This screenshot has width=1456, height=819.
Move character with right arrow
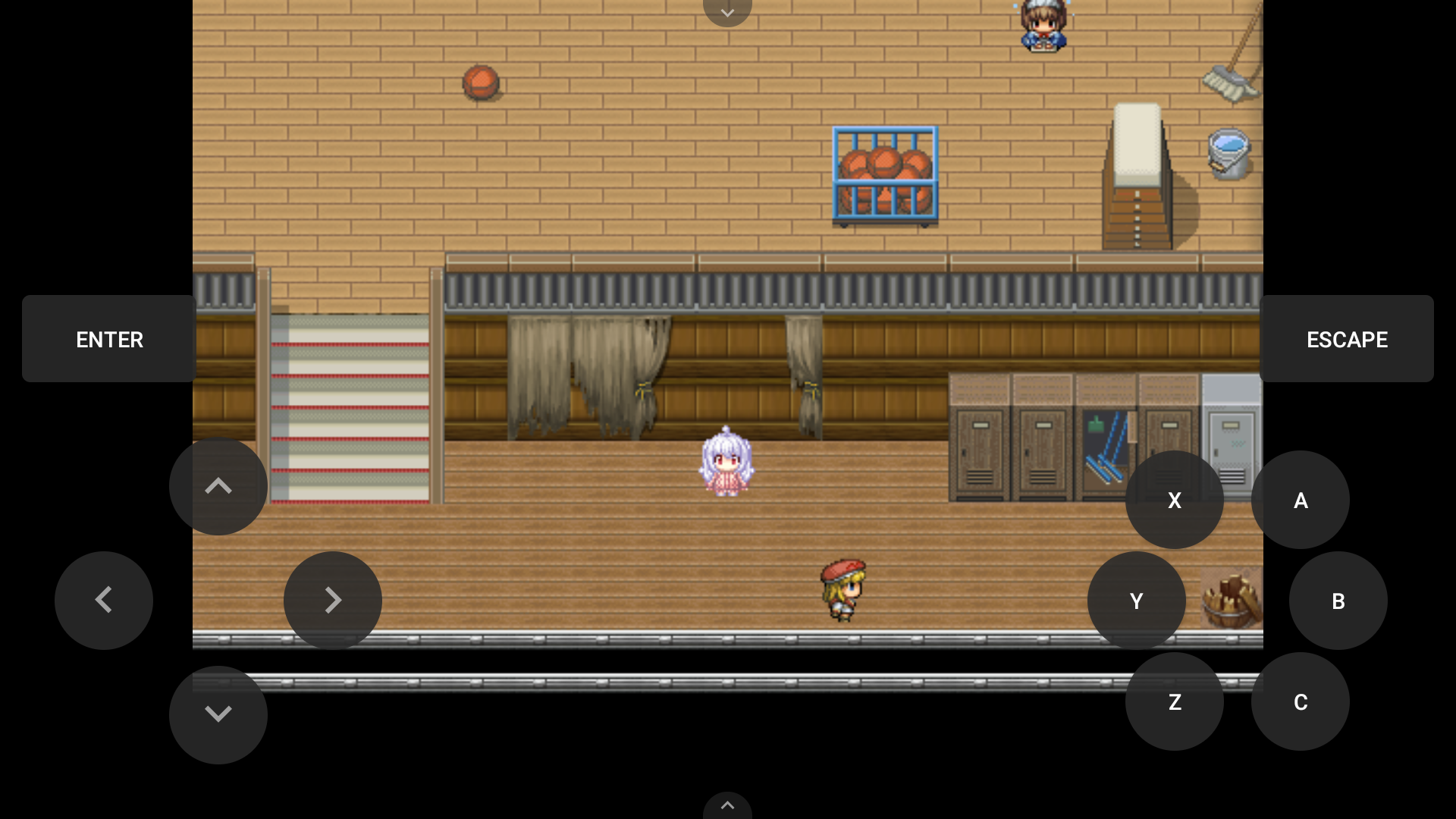tap(333, 600)
